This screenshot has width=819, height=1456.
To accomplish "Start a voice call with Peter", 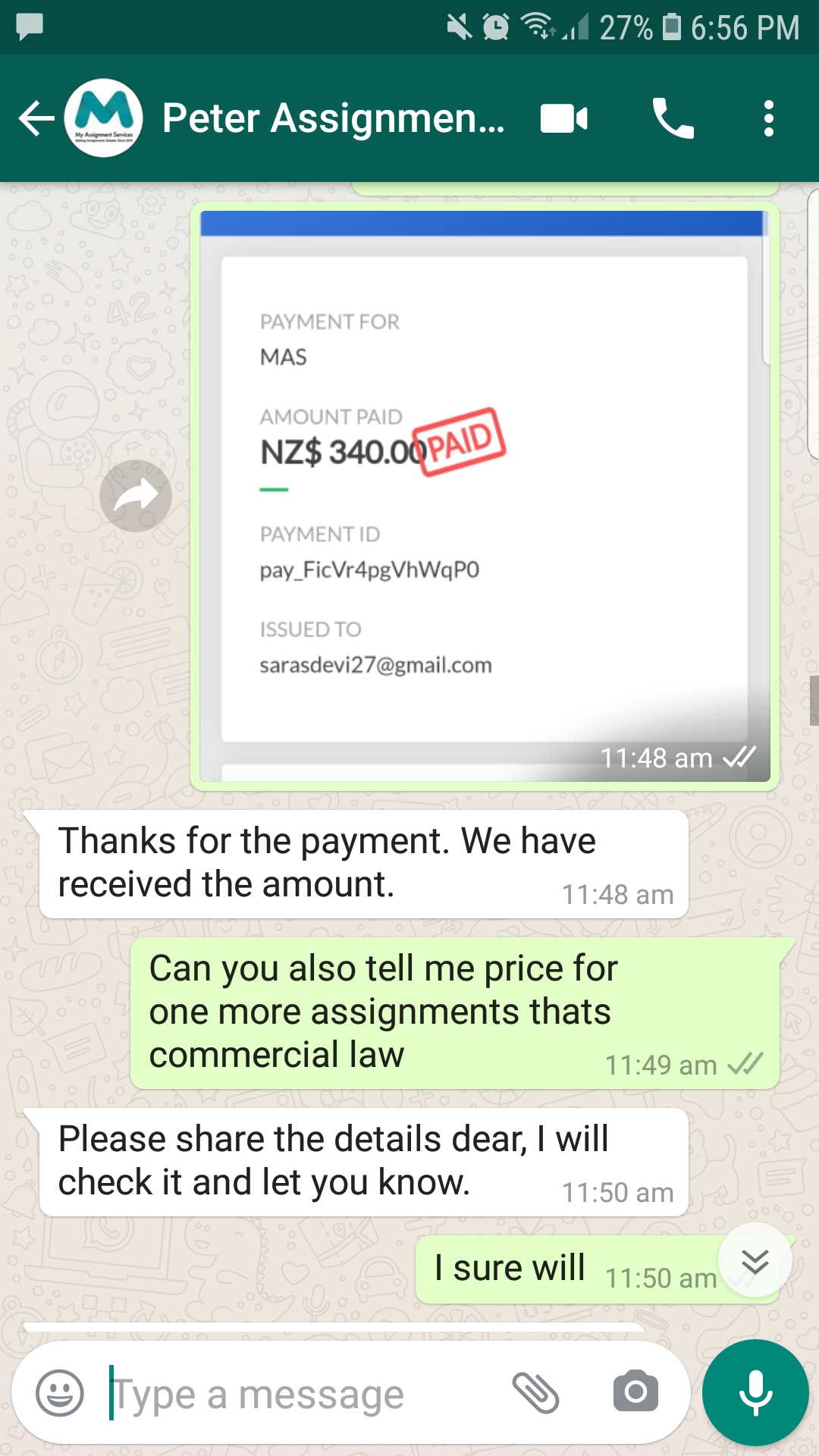I will pyautogui.click(x=673, y=119).
